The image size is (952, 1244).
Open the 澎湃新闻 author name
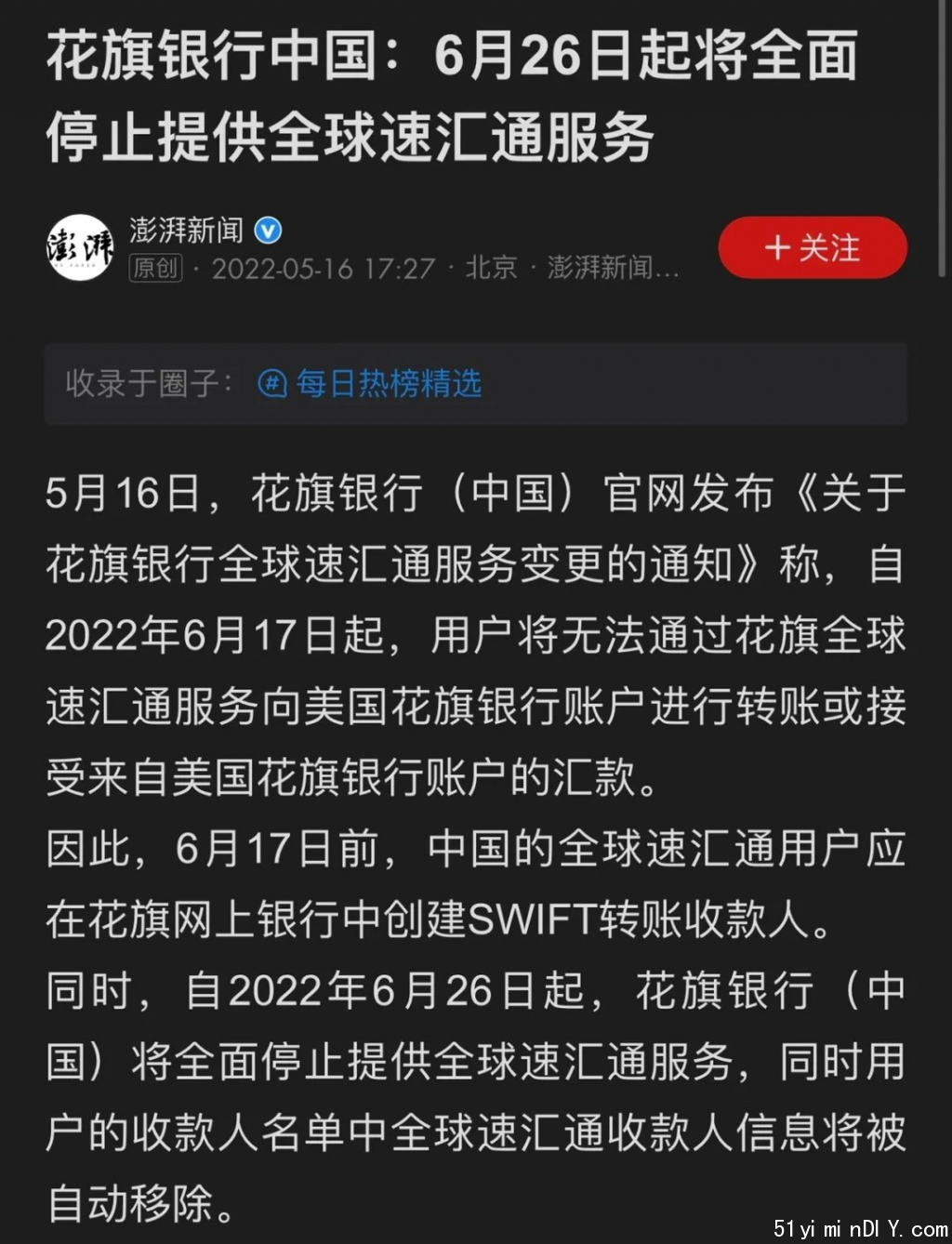coord(186,229)
